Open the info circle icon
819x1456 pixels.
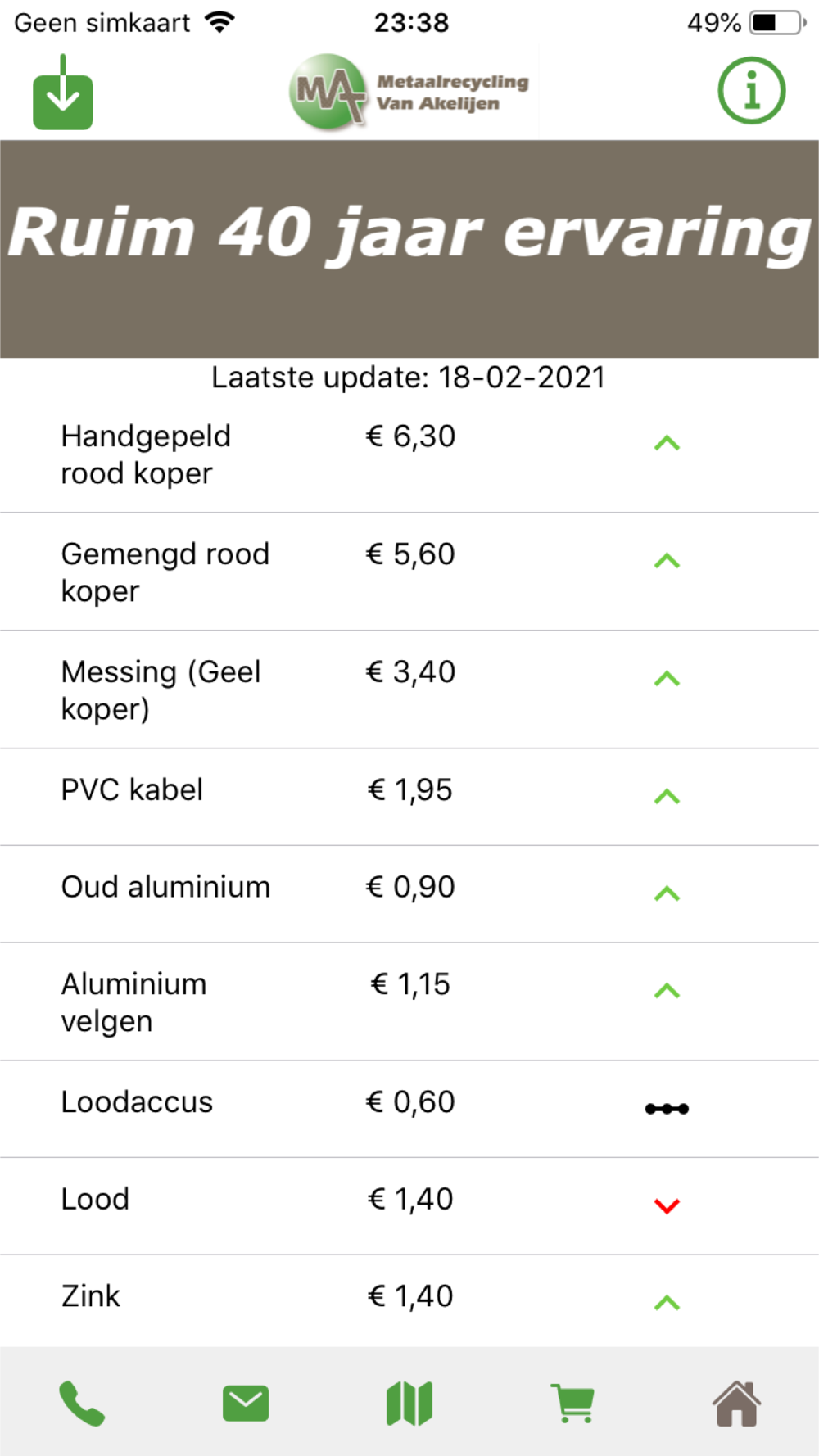pos(752,90)
